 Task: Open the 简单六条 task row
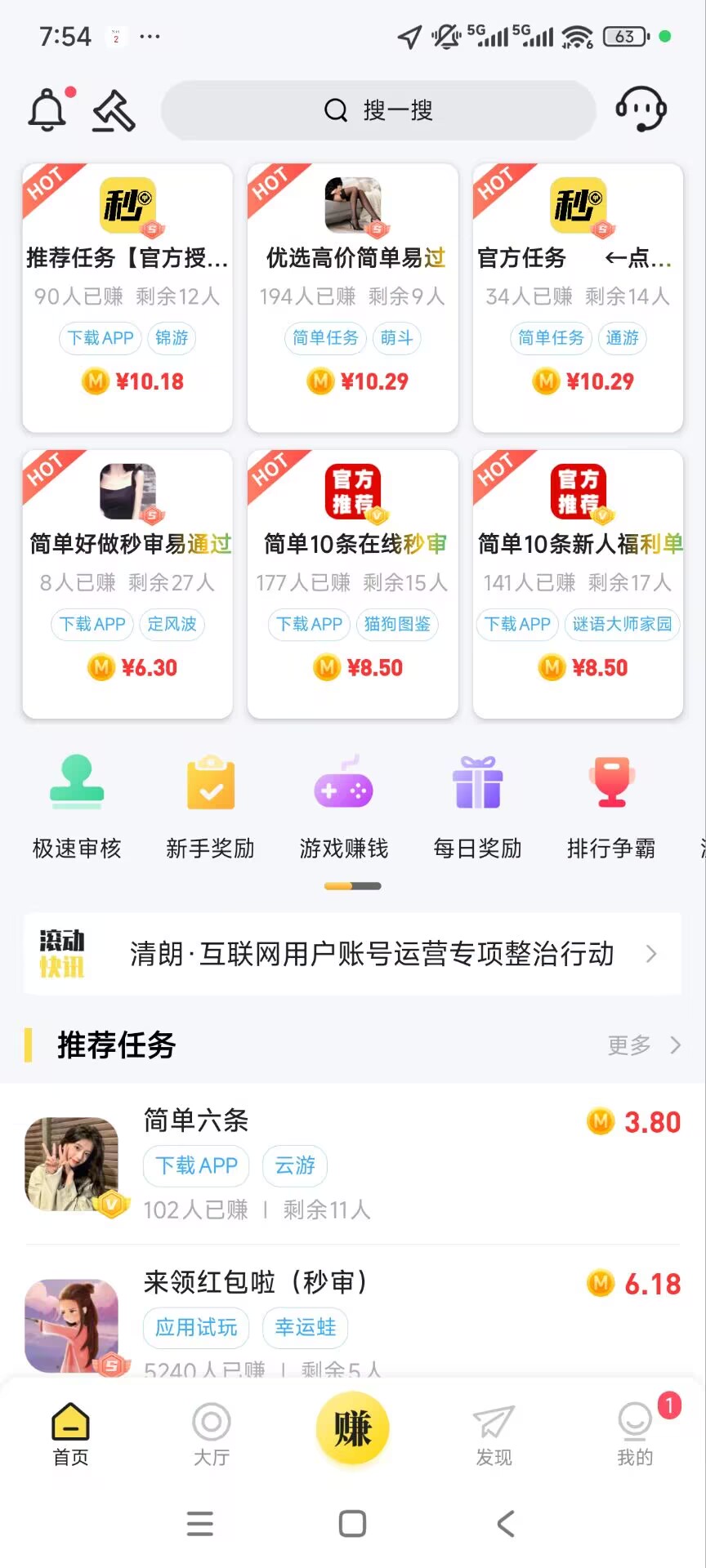(x=353, y=1164)
